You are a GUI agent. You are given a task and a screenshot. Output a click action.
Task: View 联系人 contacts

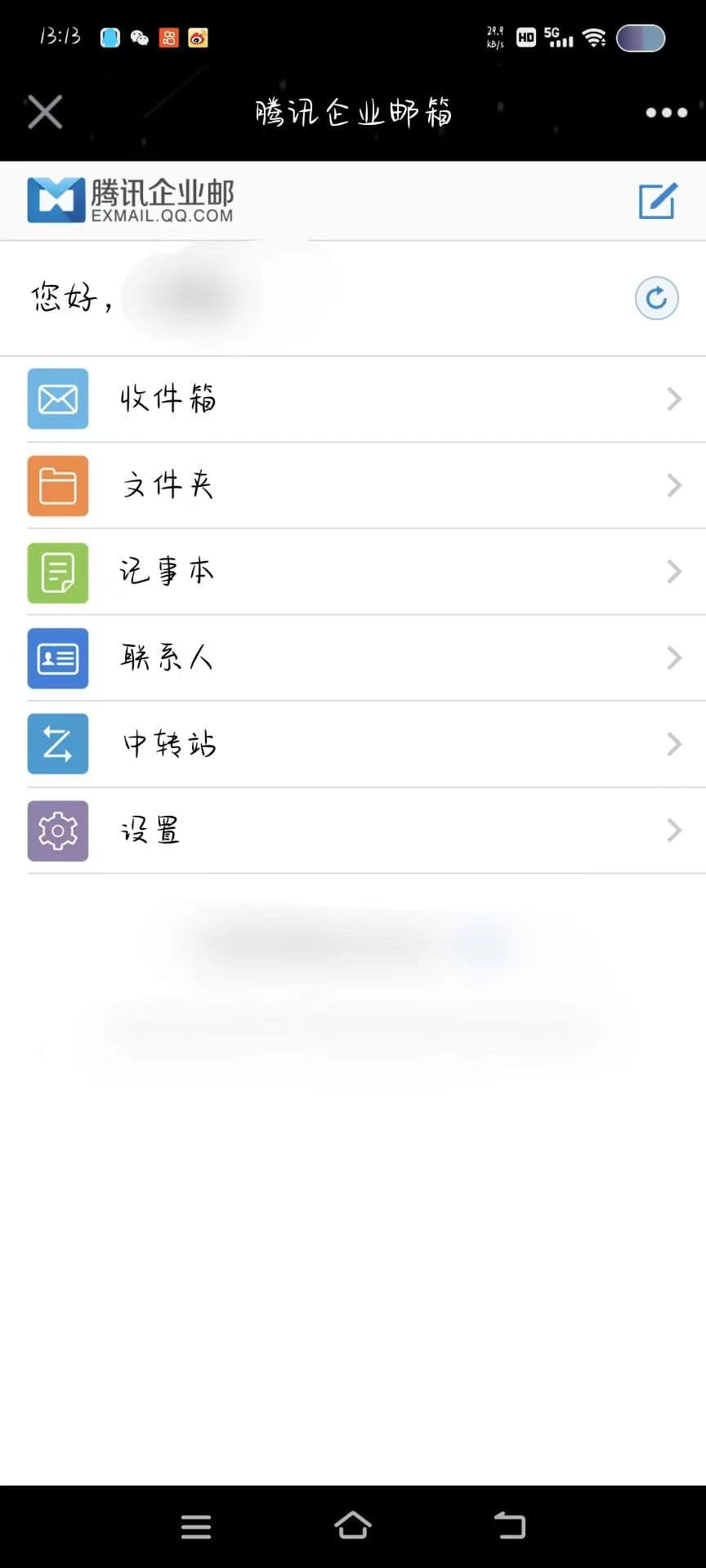point(353,657)
